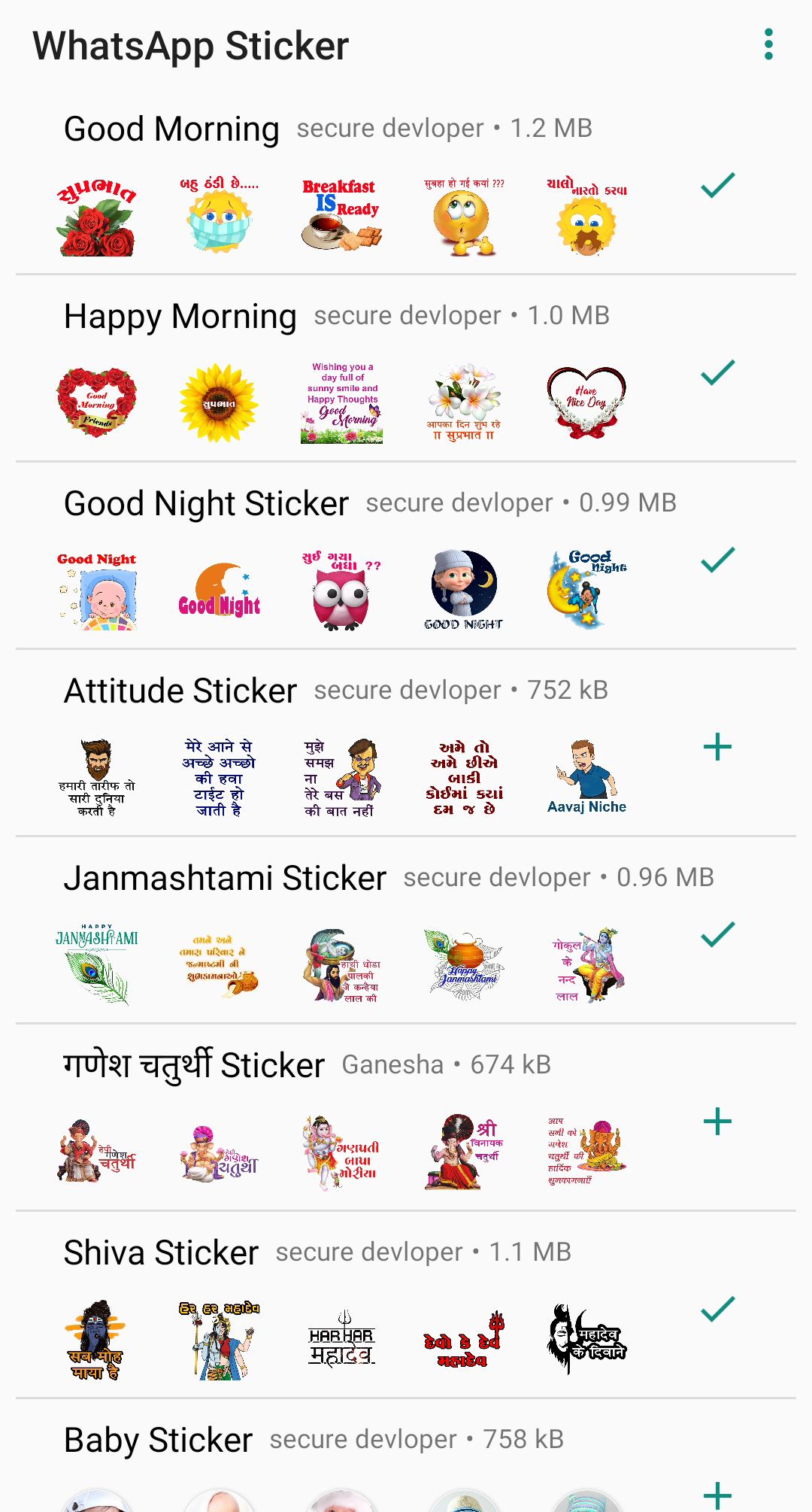Open the overflow menu

coord(768,45)
